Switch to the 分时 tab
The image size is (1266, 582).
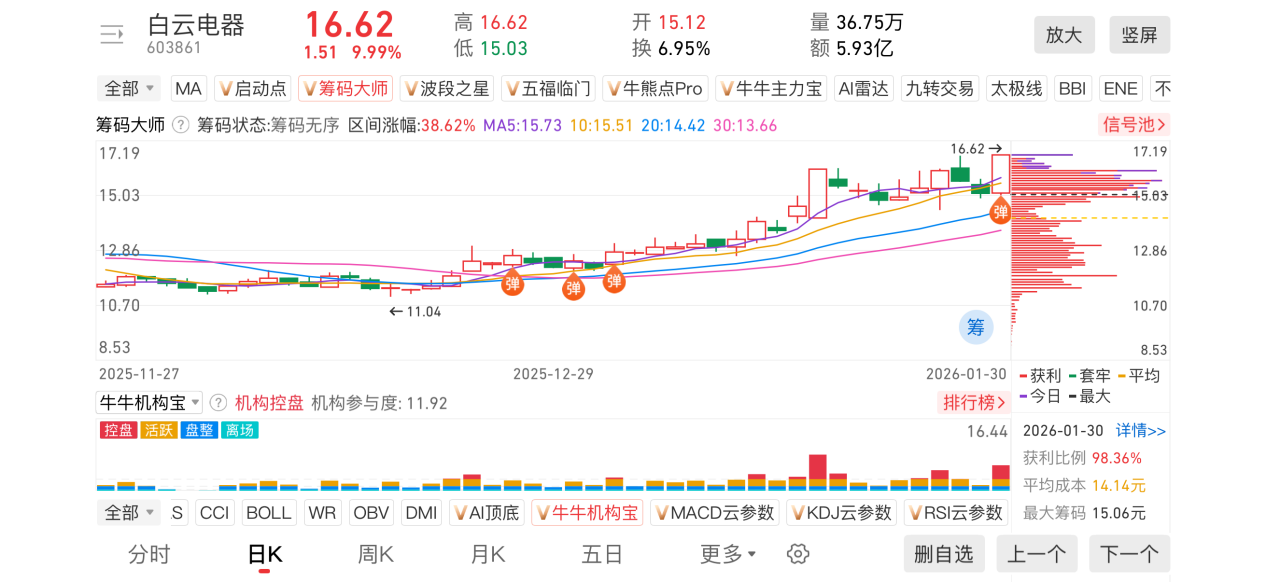click(x=149, y=554)
